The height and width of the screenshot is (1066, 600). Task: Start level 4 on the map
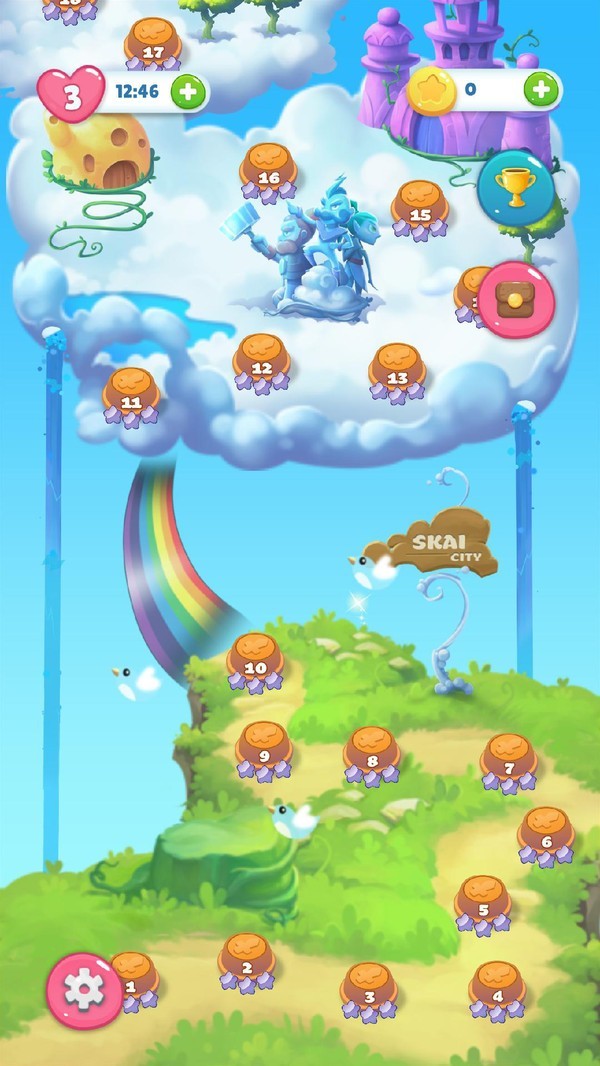[498, 988]
